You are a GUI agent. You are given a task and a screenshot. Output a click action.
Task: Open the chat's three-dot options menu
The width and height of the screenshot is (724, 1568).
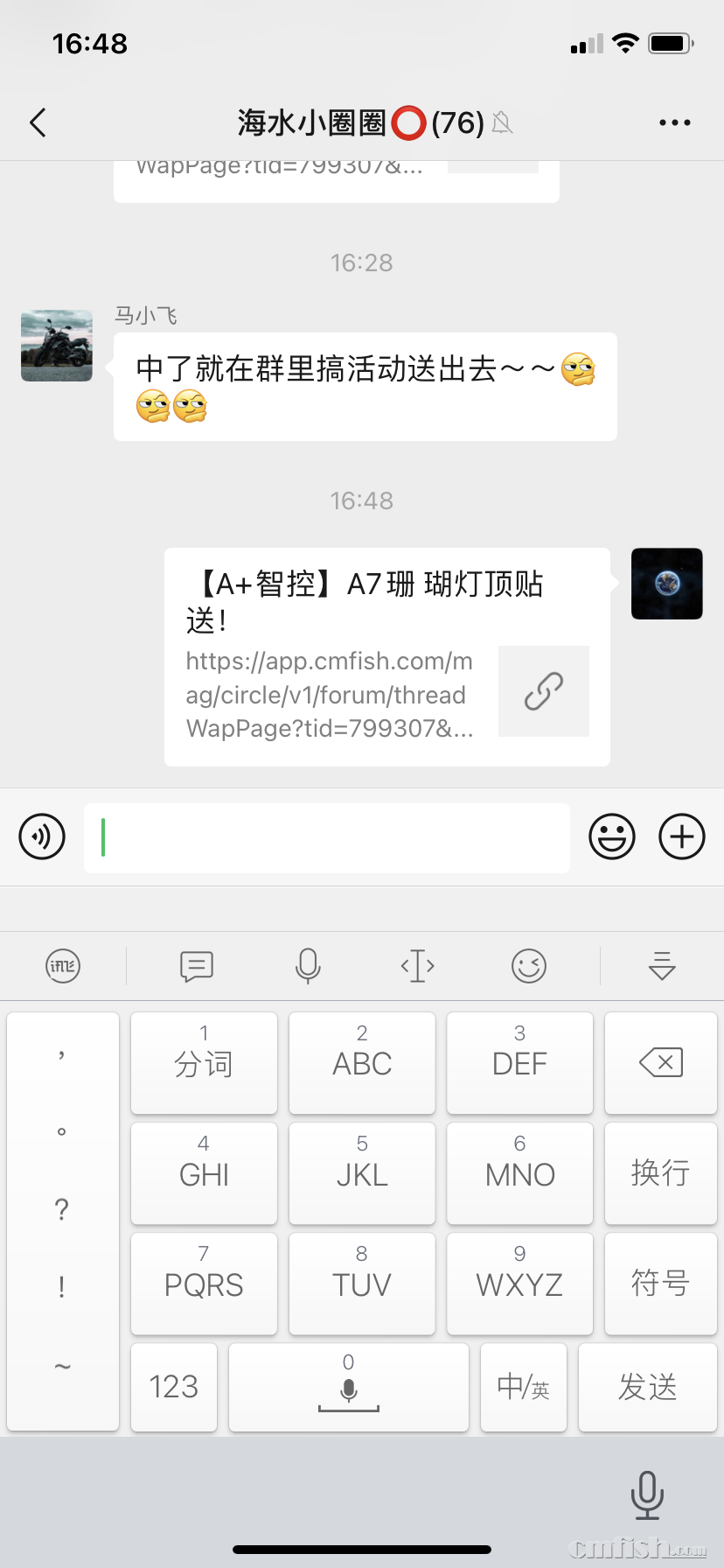point(674,123)
